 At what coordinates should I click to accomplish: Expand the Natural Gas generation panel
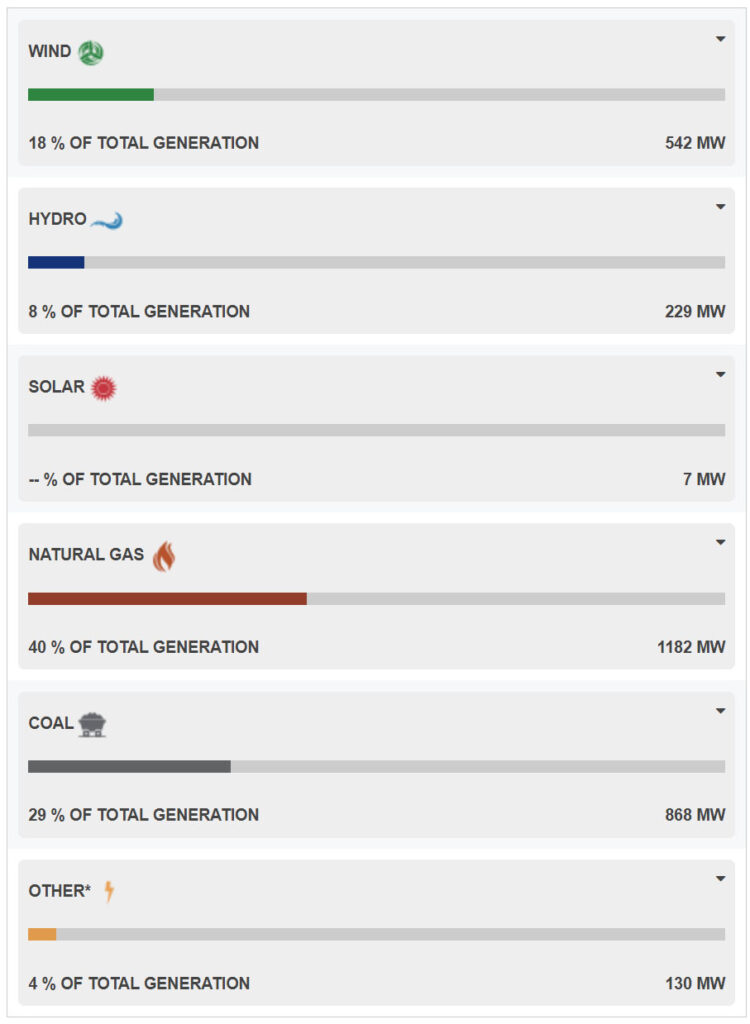pyautogui.click(x=720, y=543)
